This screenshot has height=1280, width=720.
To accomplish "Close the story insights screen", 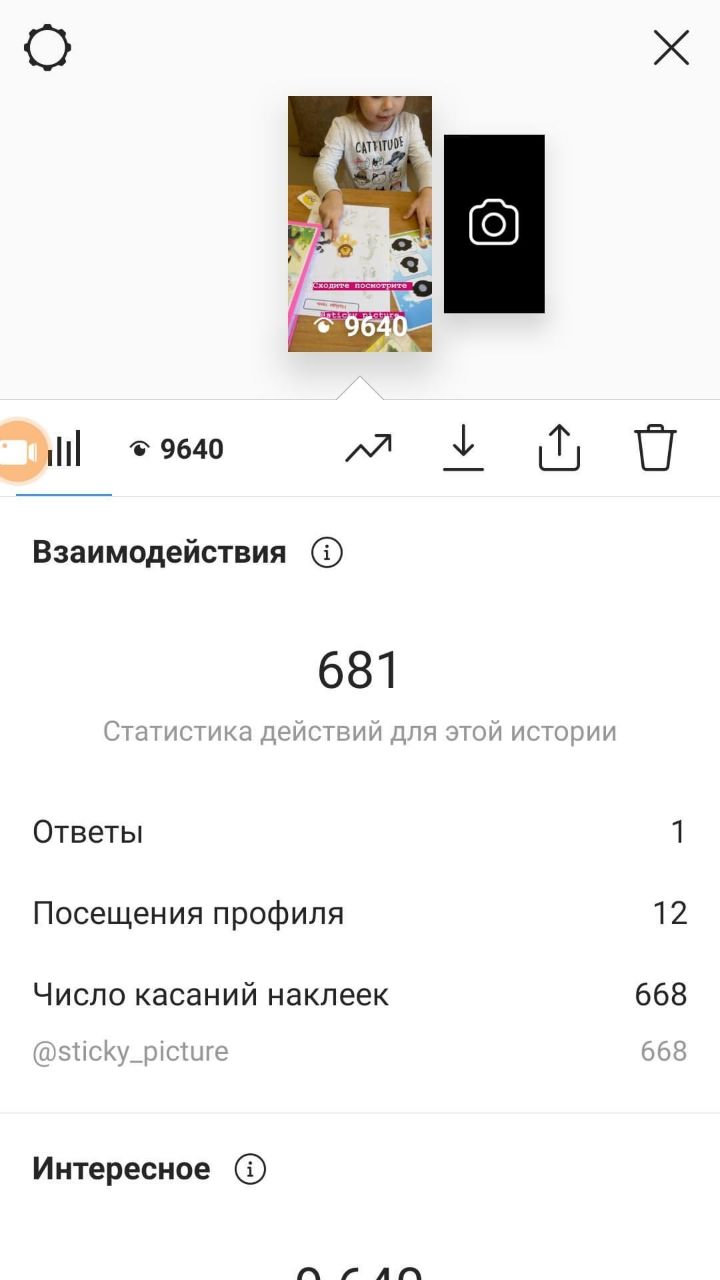I will coord(671,47).
